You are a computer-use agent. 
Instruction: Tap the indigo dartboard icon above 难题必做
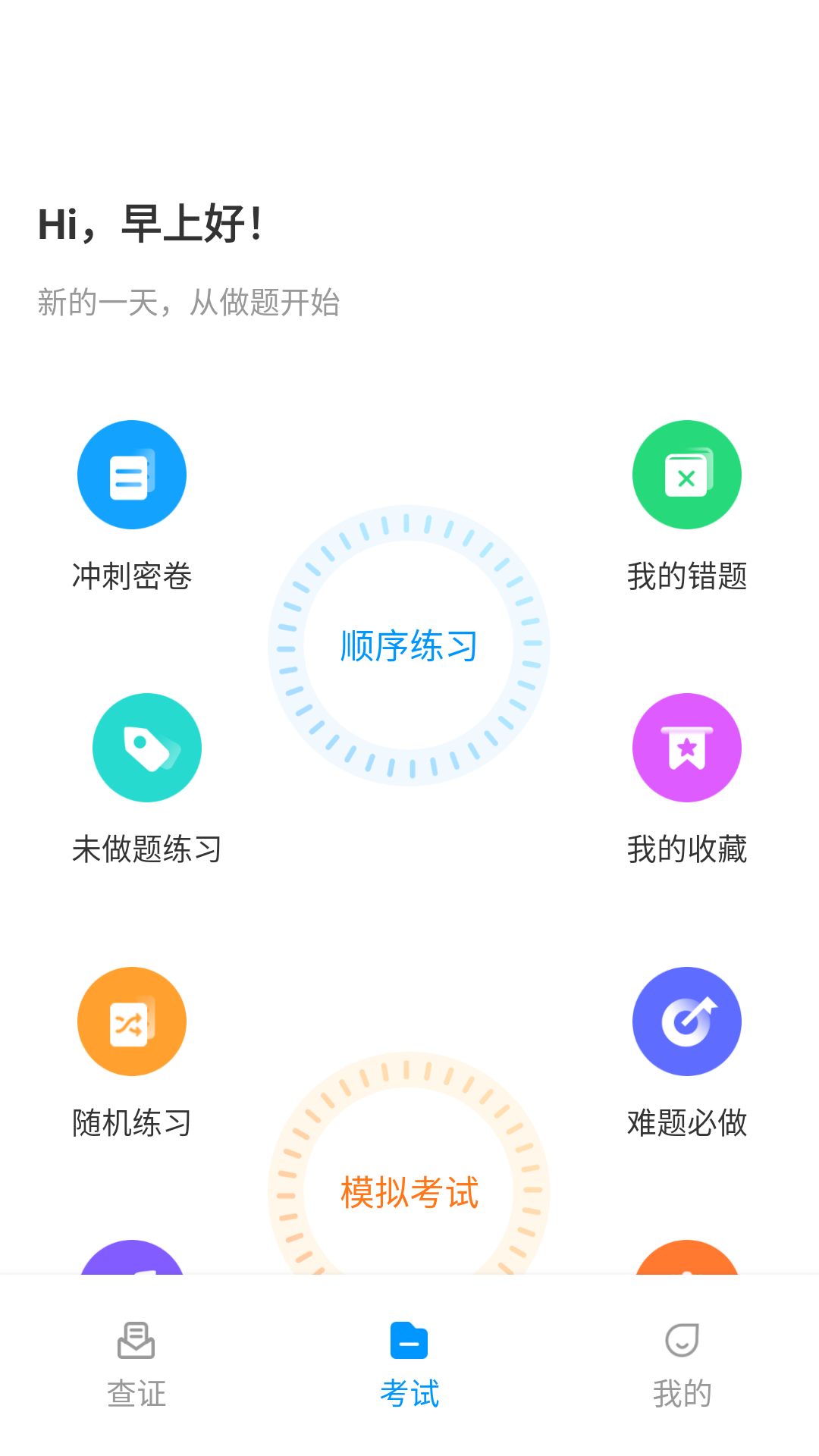687,1021
